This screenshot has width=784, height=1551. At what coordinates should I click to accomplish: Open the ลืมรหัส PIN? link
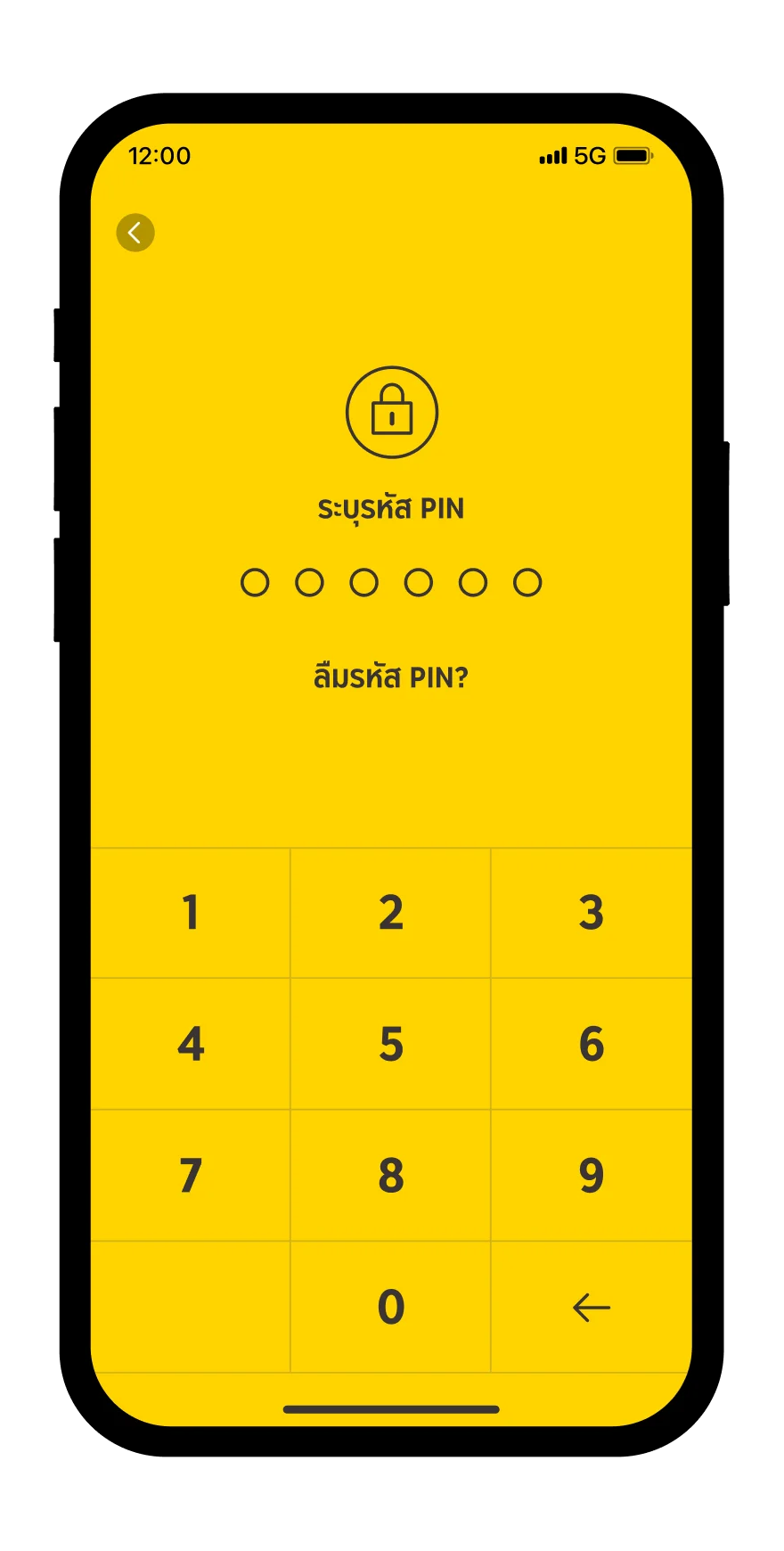[390, 677]
